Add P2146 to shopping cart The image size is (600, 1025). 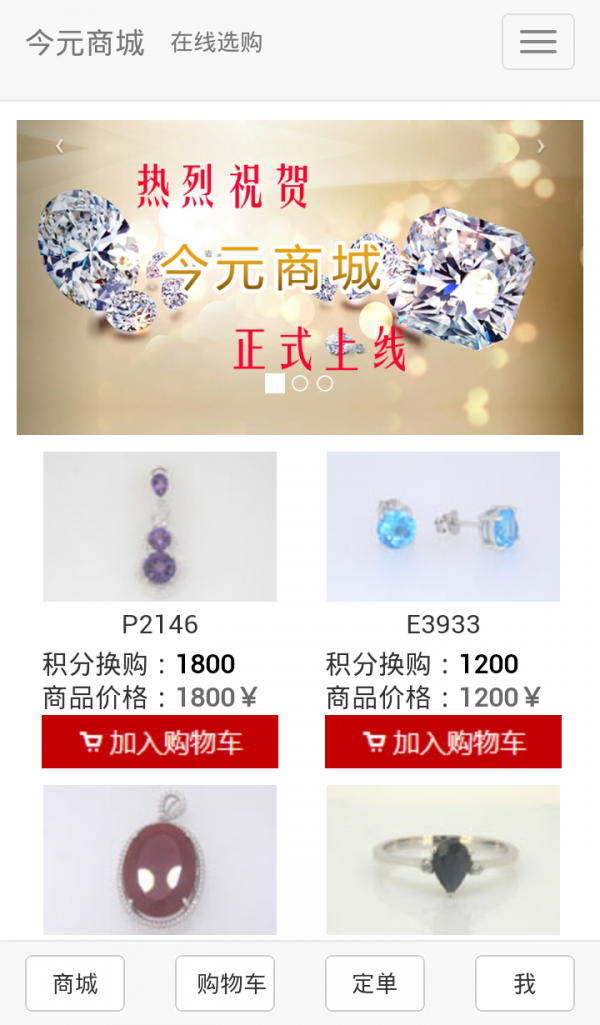point(160,742)
